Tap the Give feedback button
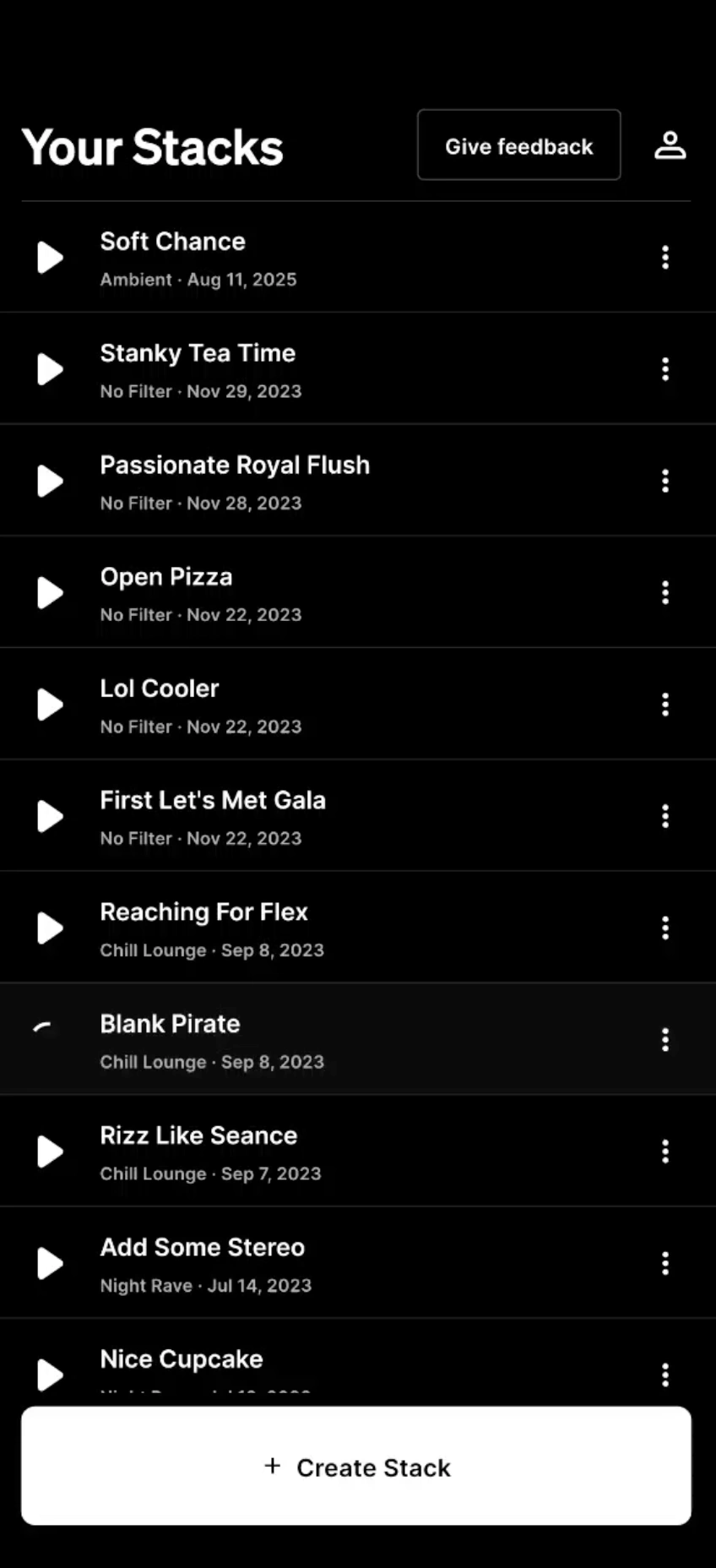The image size is (716, 1568). coord(518,145)
